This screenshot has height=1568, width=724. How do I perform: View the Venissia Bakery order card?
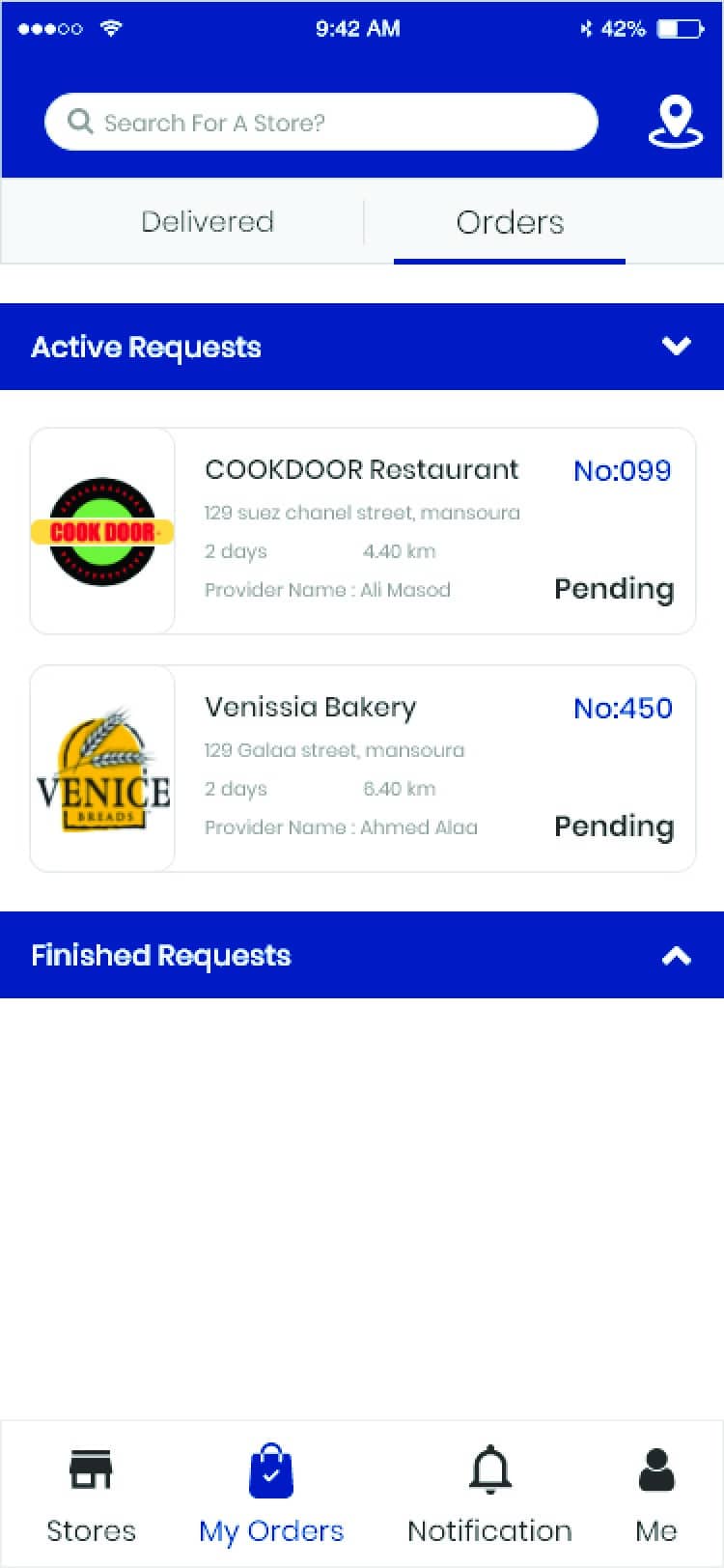(363, 769)
